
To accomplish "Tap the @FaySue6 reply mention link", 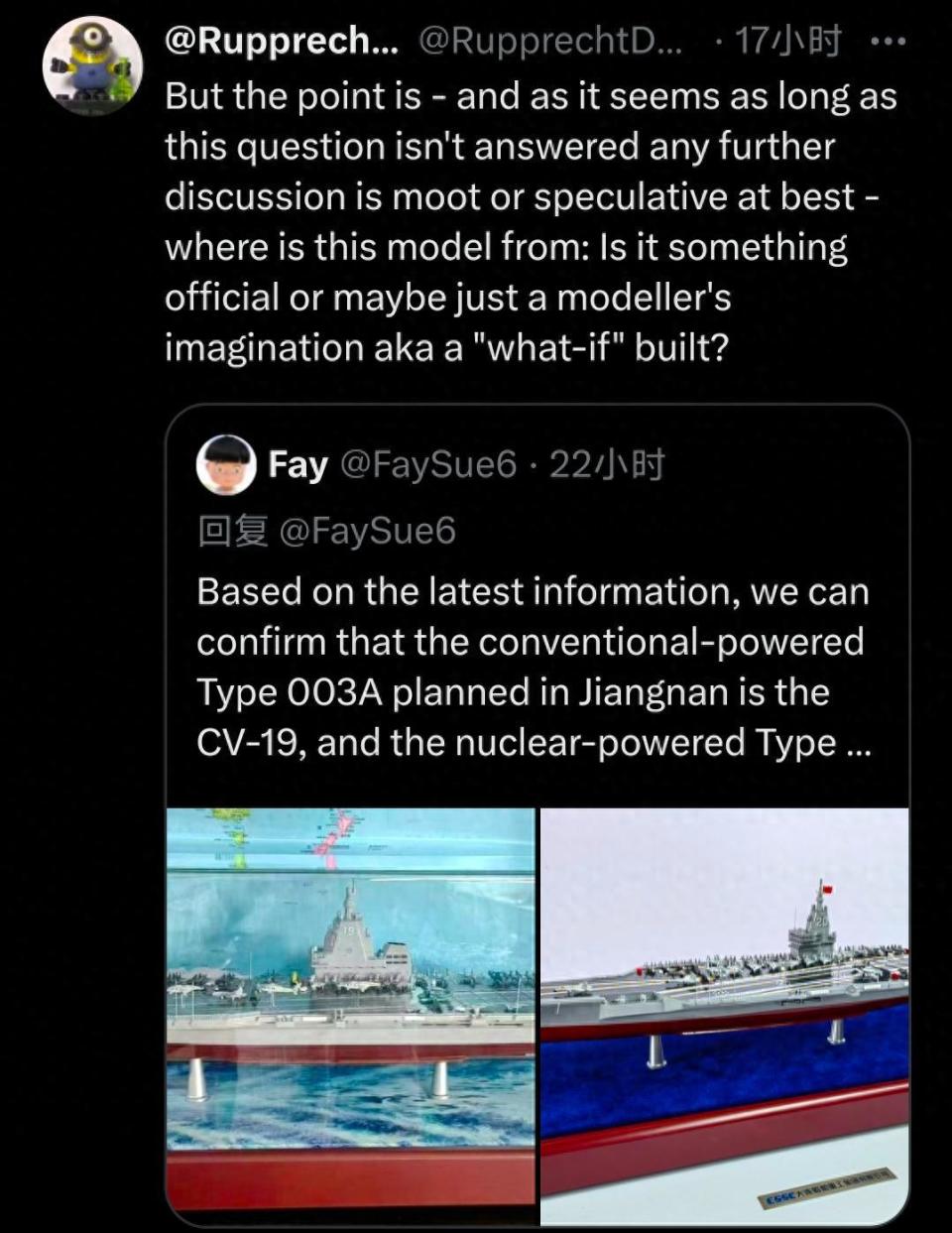I will (x=367, y=532).
